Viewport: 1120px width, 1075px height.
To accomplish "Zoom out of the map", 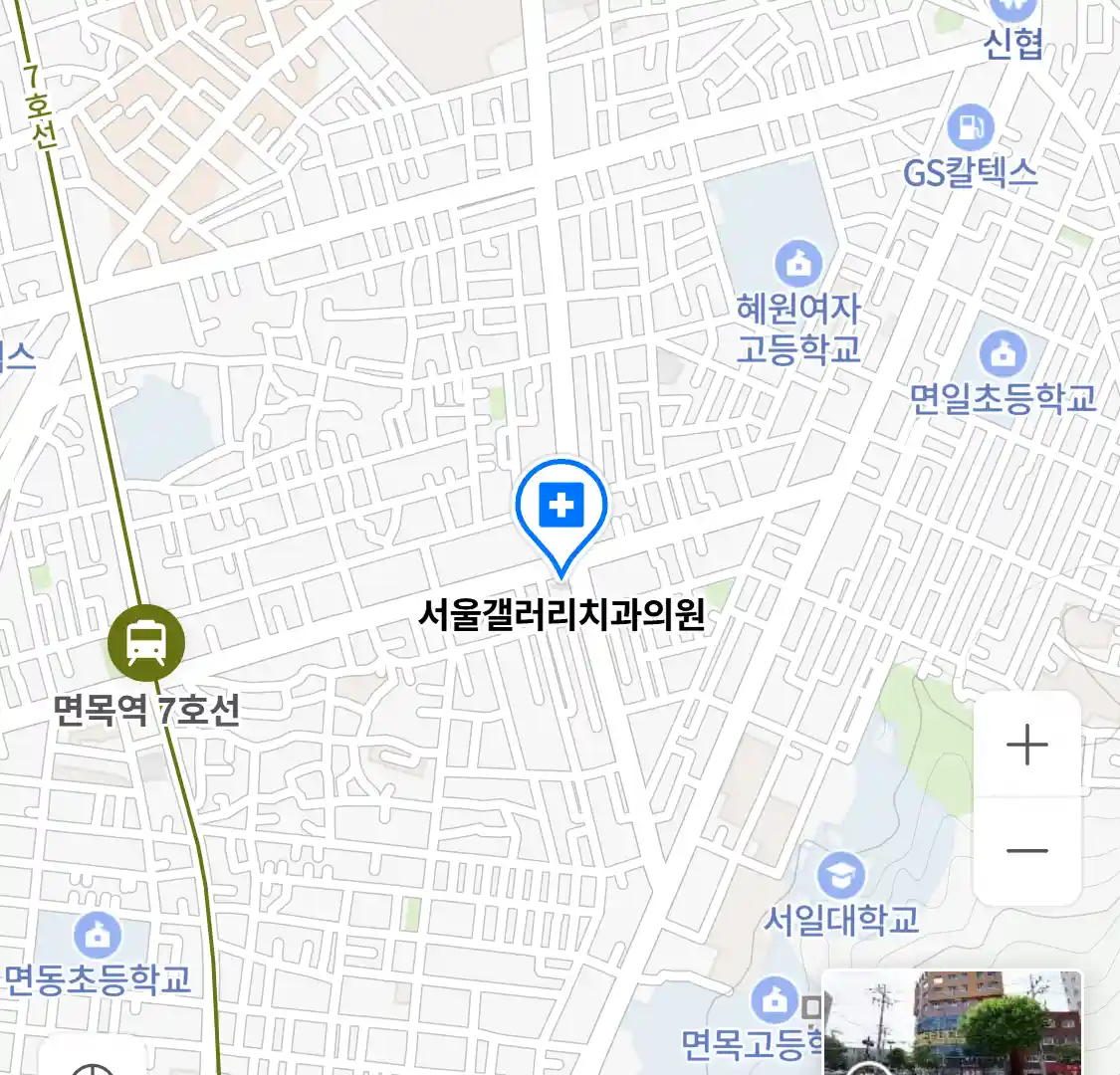I will pyautogui.click(x=1026, y=851).
